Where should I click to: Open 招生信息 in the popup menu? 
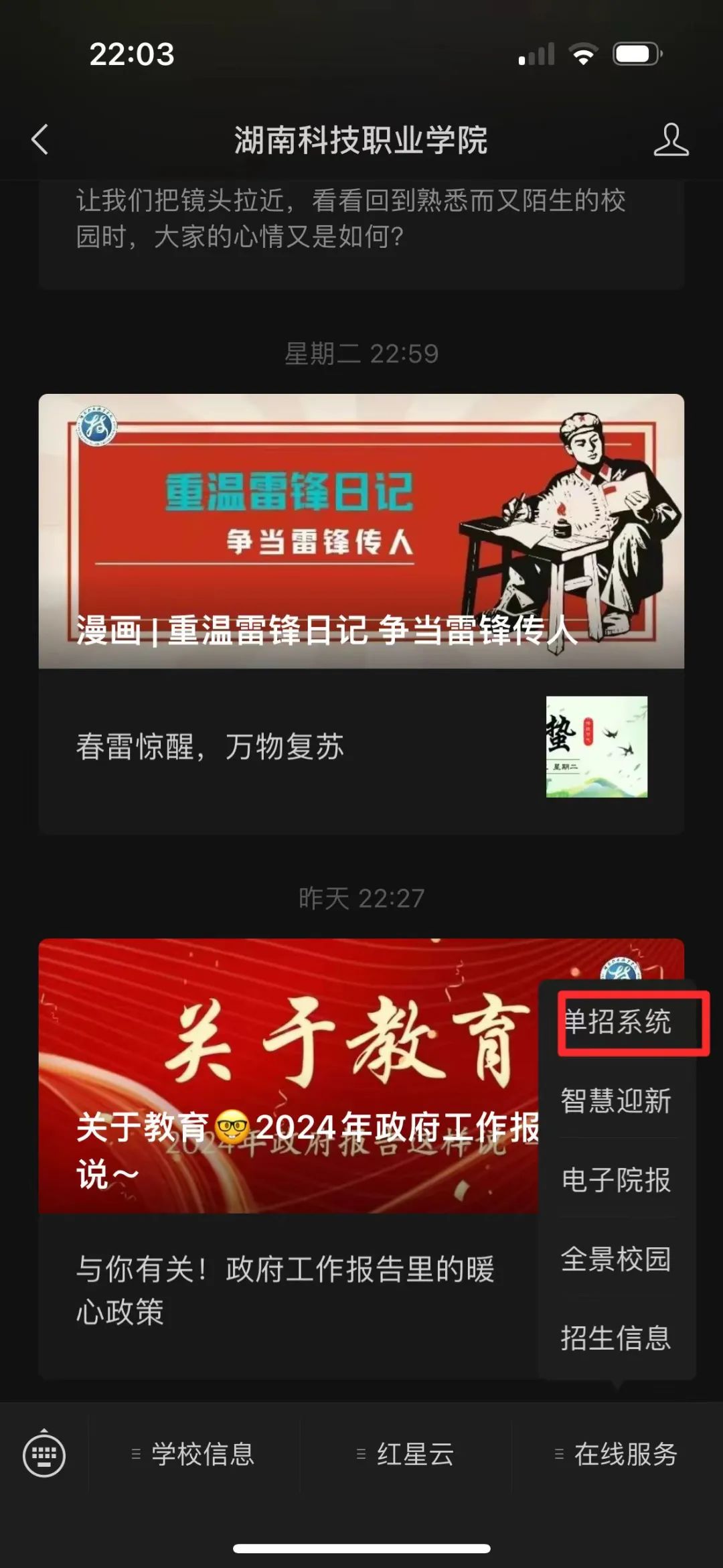(x=616, y=1338)
